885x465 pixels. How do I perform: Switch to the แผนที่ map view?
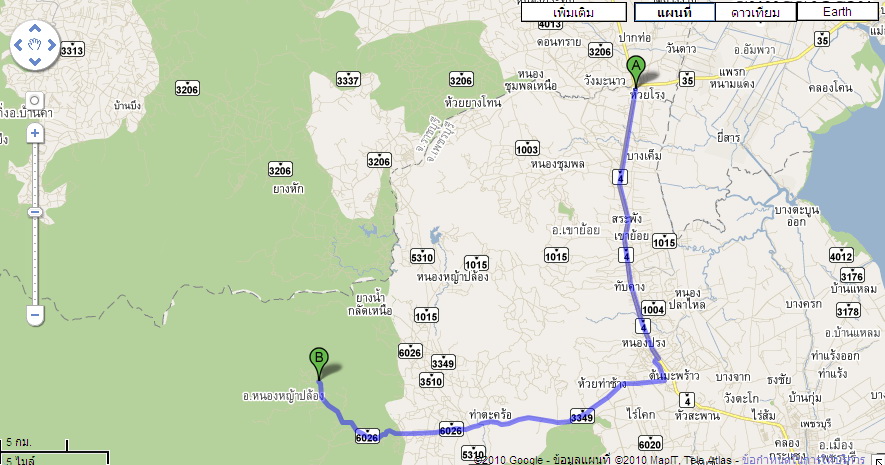675,12
